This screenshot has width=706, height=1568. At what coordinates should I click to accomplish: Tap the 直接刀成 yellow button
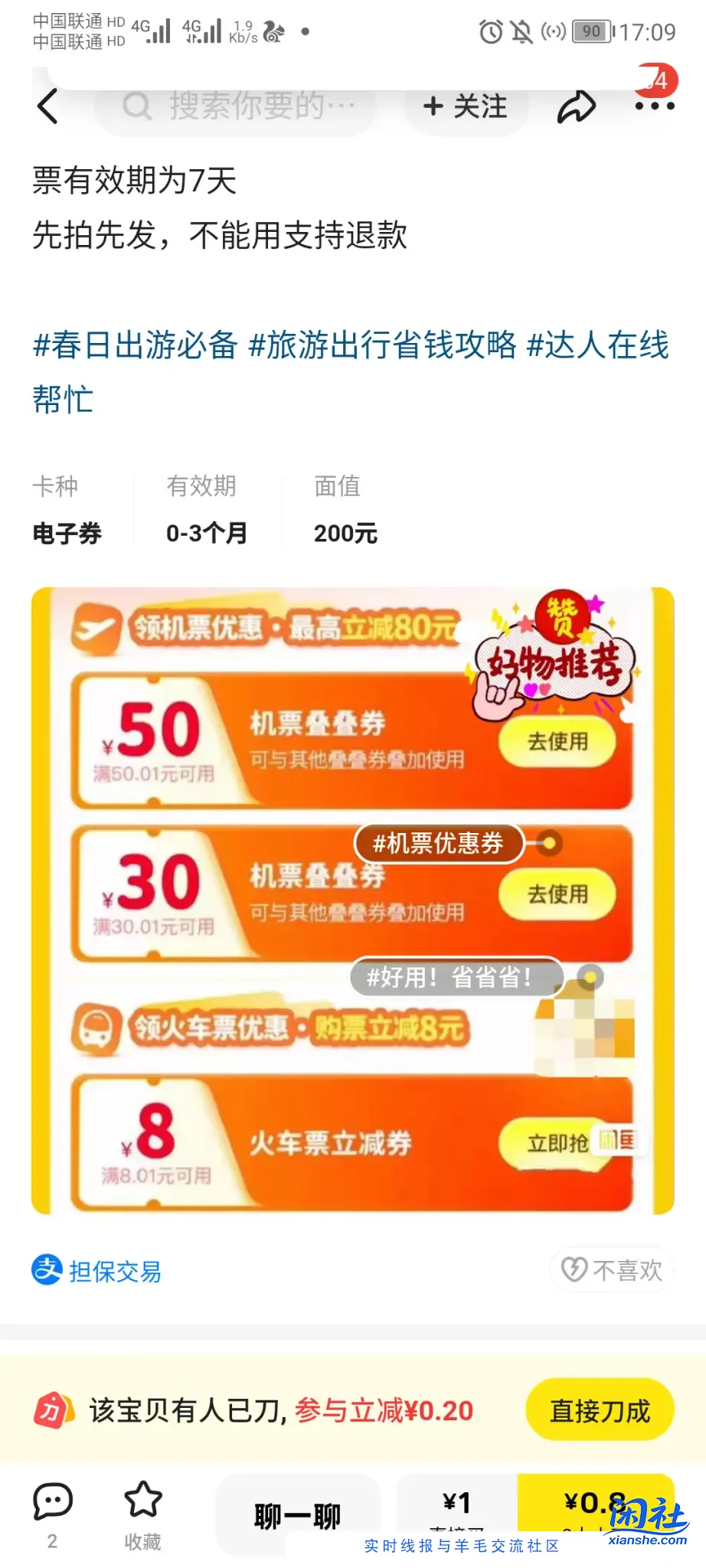tap(600, 1410)
